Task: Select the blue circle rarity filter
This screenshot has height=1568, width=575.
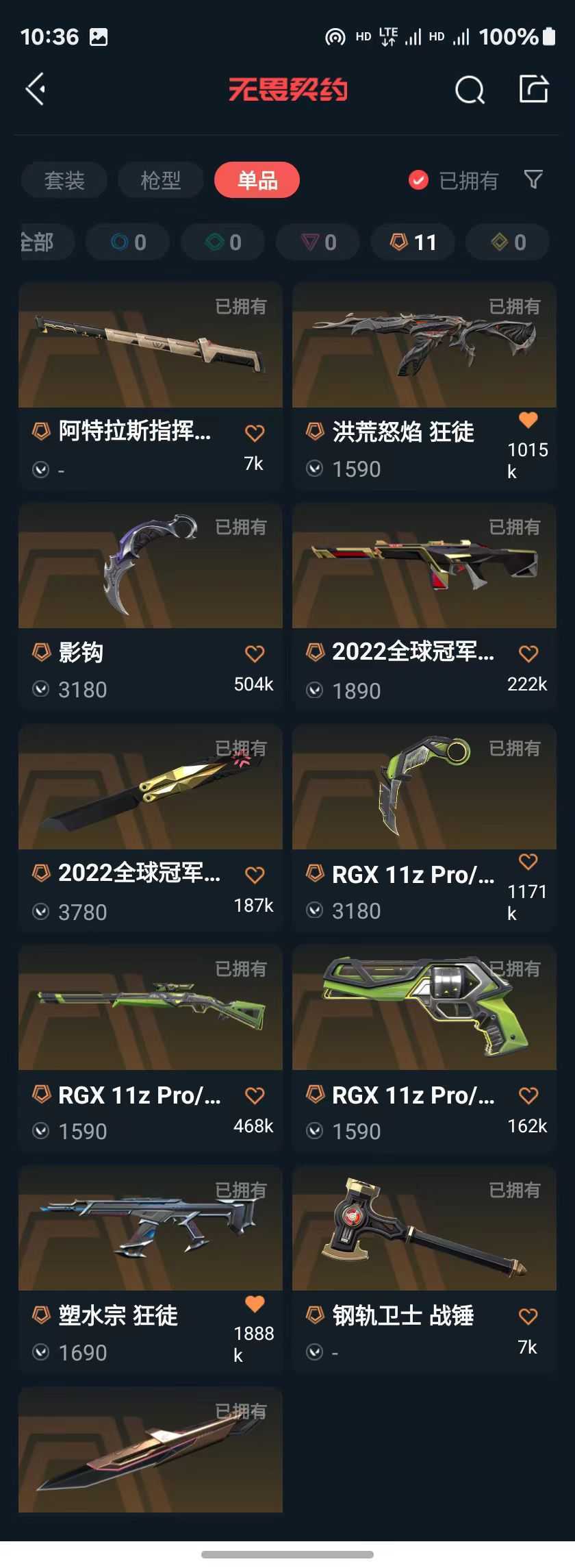Action: [127, 242]
